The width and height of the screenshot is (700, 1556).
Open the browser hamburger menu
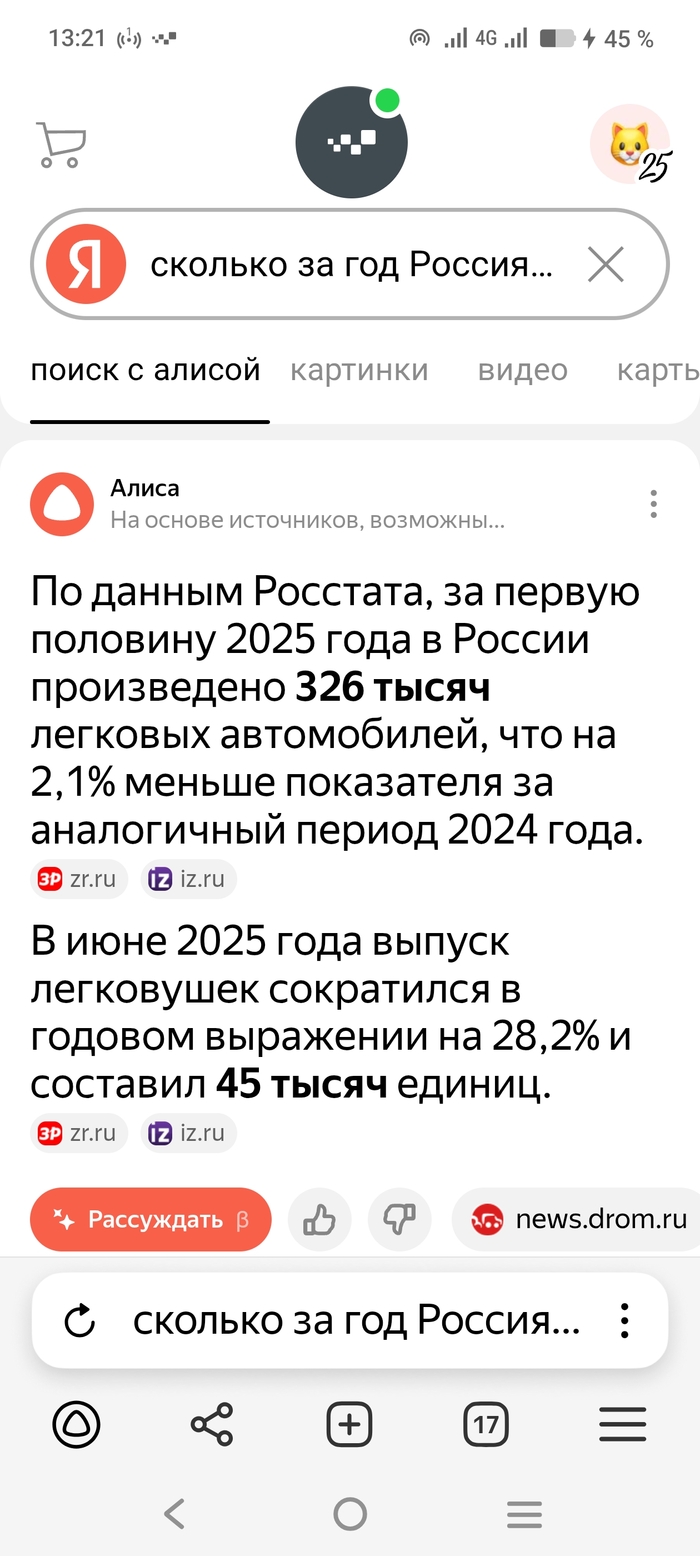coord(623,1423)
